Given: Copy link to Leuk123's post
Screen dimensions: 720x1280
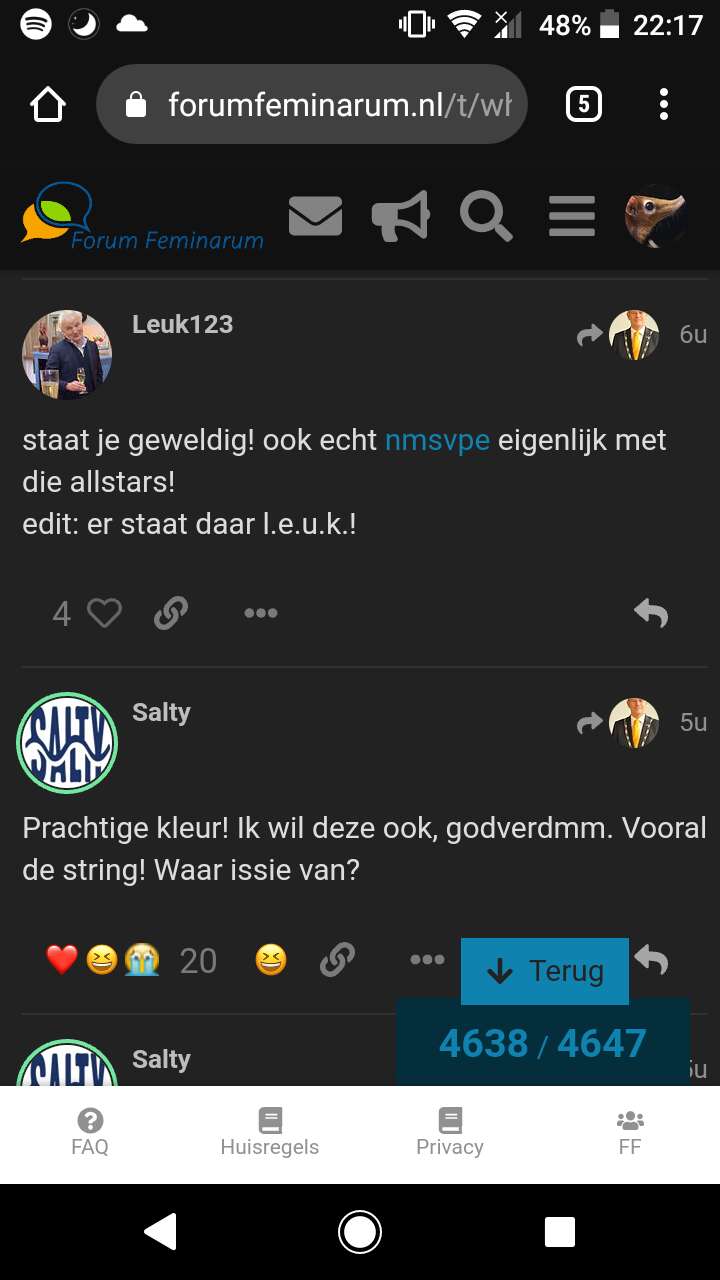Looking at the screenshot, I should tap(171, 613).
